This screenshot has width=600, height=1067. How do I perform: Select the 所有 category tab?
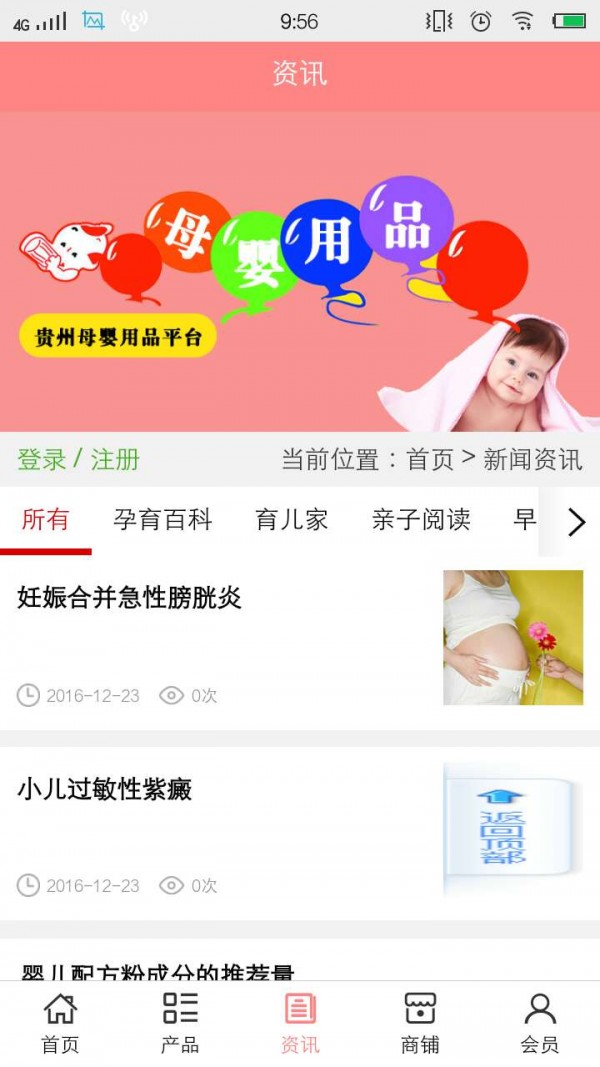coord(46,520)
